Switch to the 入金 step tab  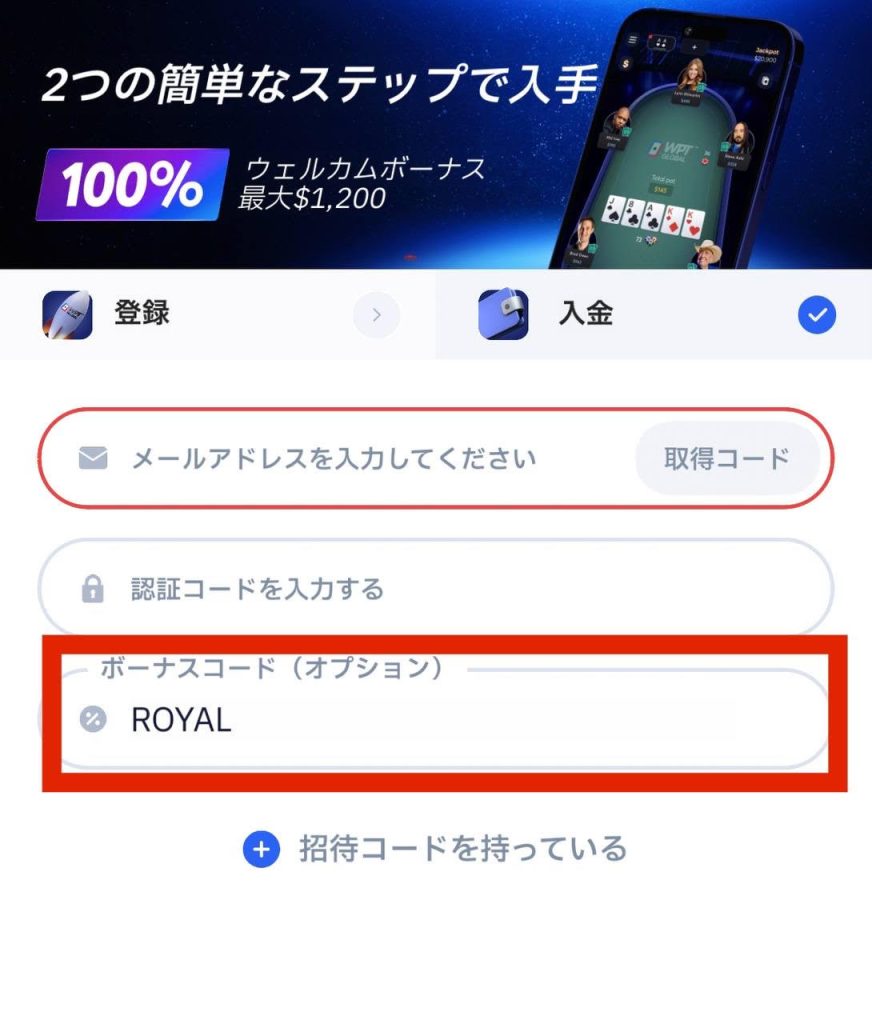coord(640,316)
